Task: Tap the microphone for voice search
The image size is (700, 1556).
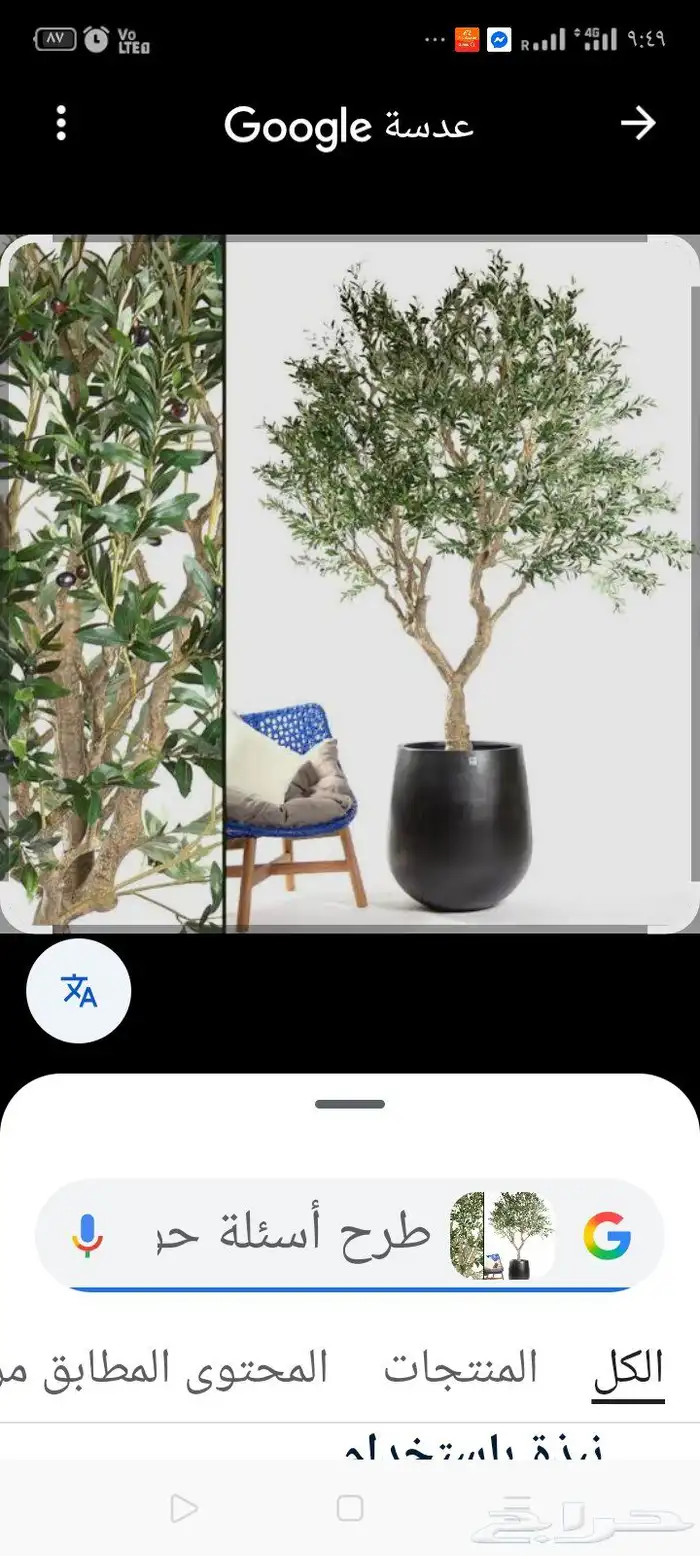Action: pos(87,1235)
